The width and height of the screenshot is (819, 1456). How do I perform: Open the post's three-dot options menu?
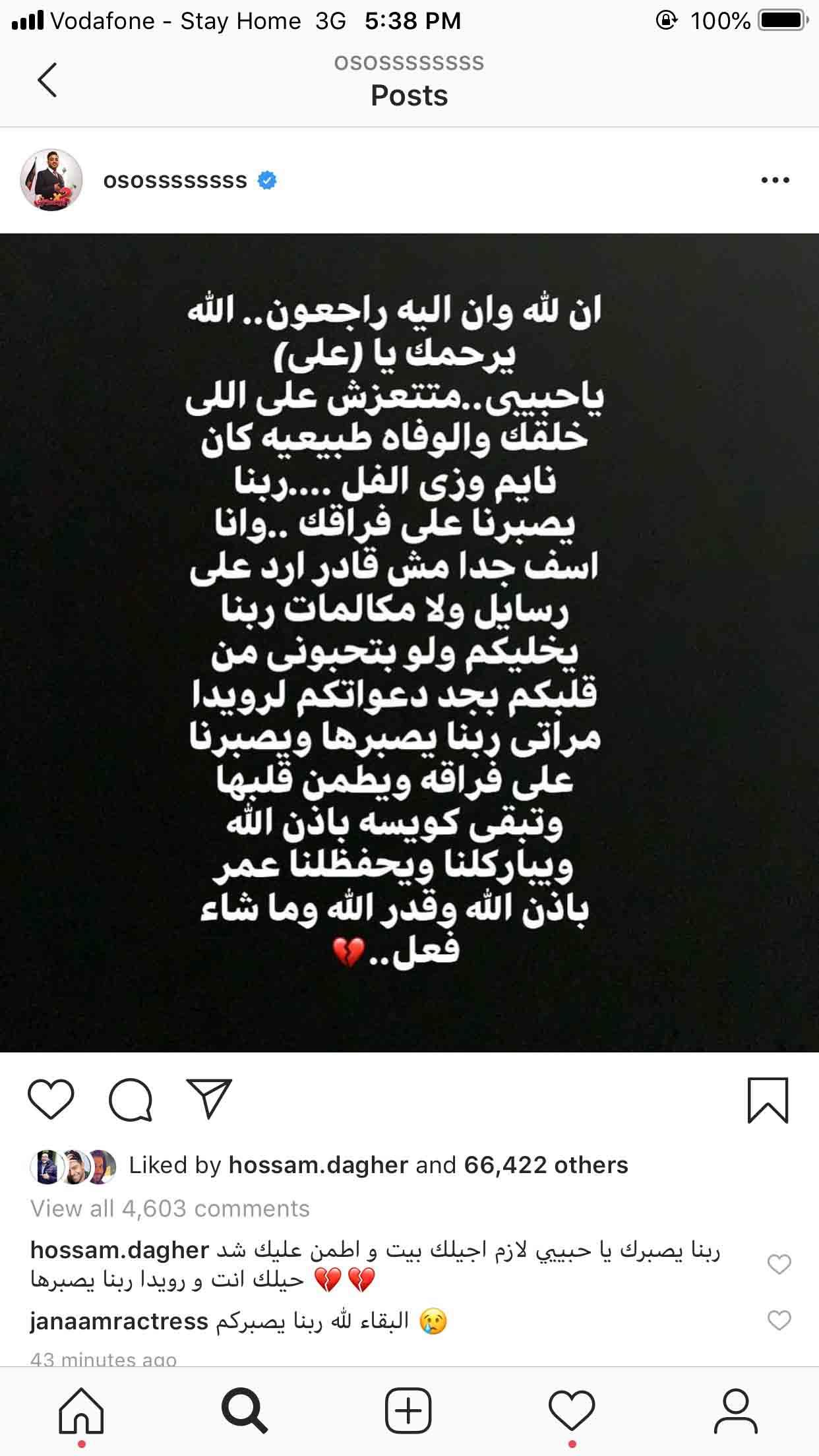(775, 180)
